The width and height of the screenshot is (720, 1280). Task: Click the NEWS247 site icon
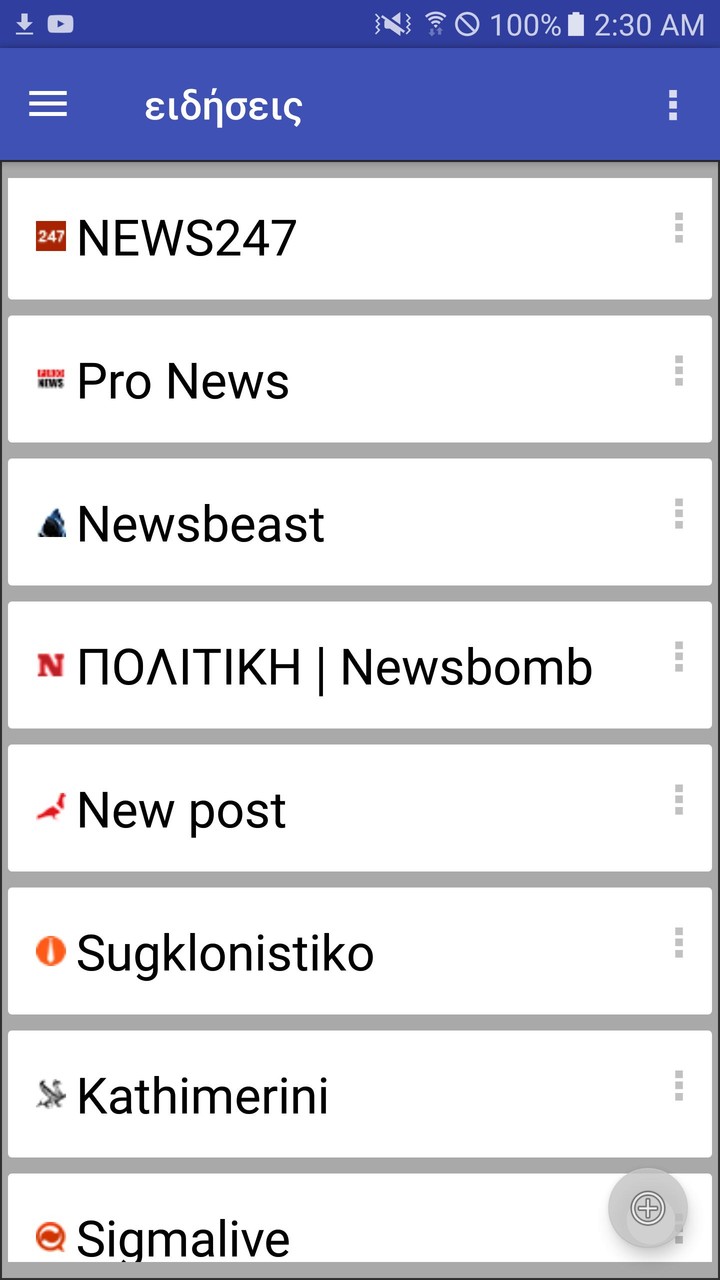point(50,237)
